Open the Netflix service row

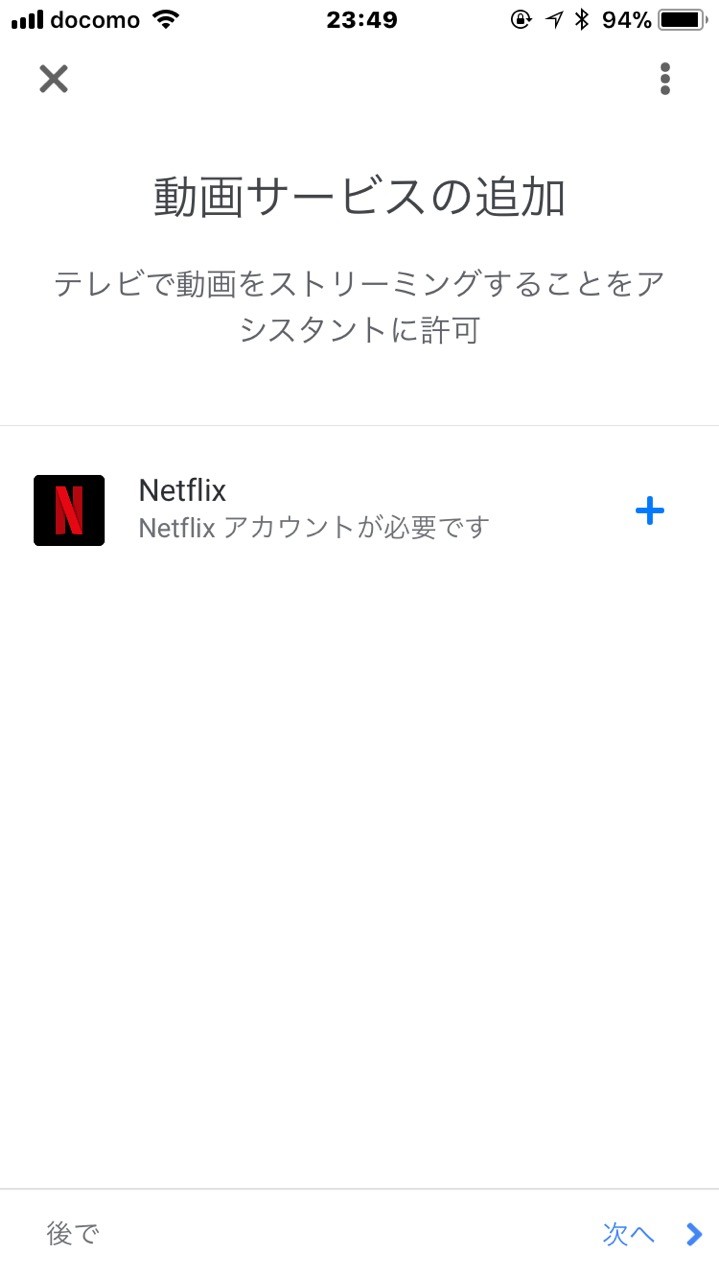[359, 510]
